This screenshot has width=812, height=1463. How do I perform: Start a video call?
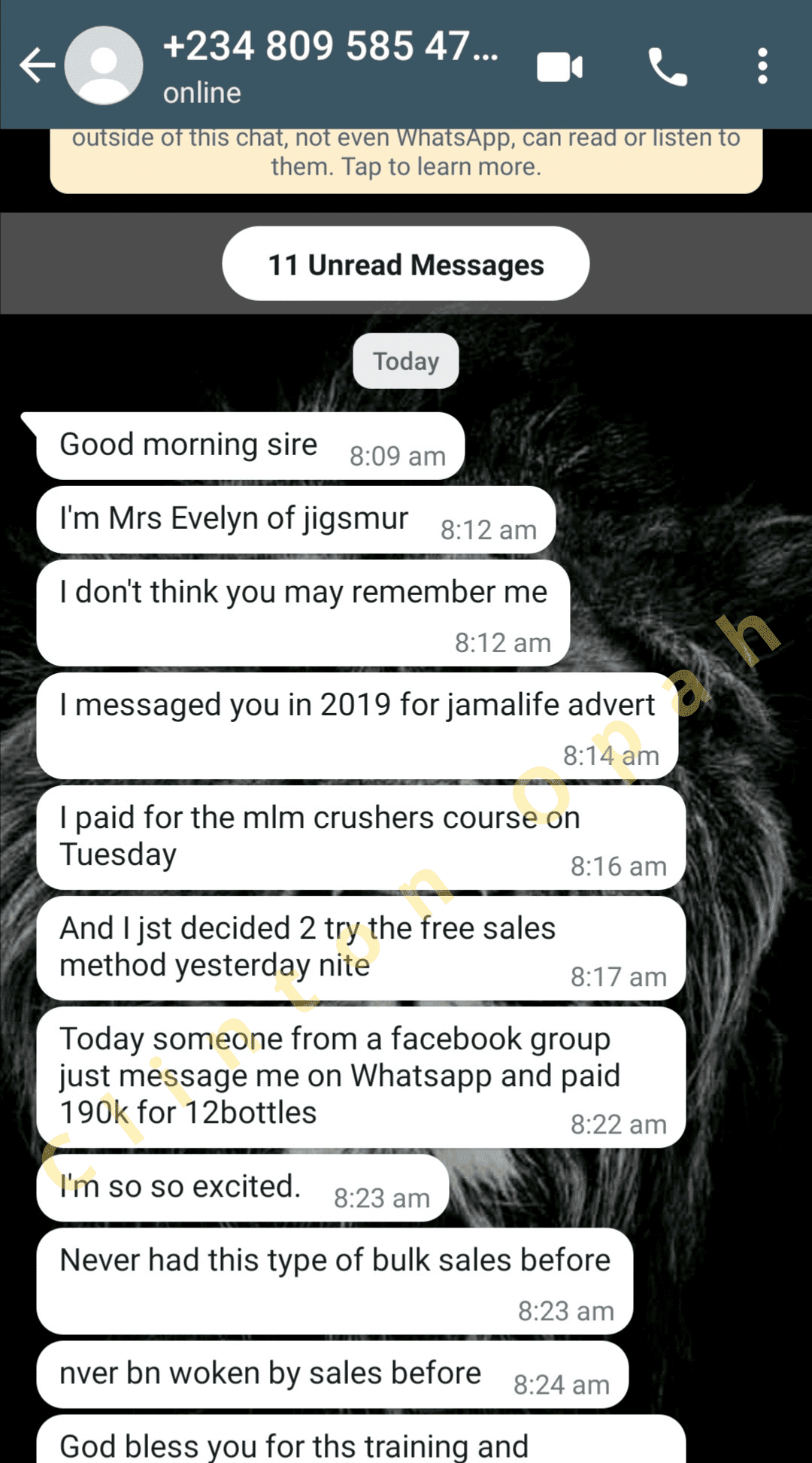[559, 67]
